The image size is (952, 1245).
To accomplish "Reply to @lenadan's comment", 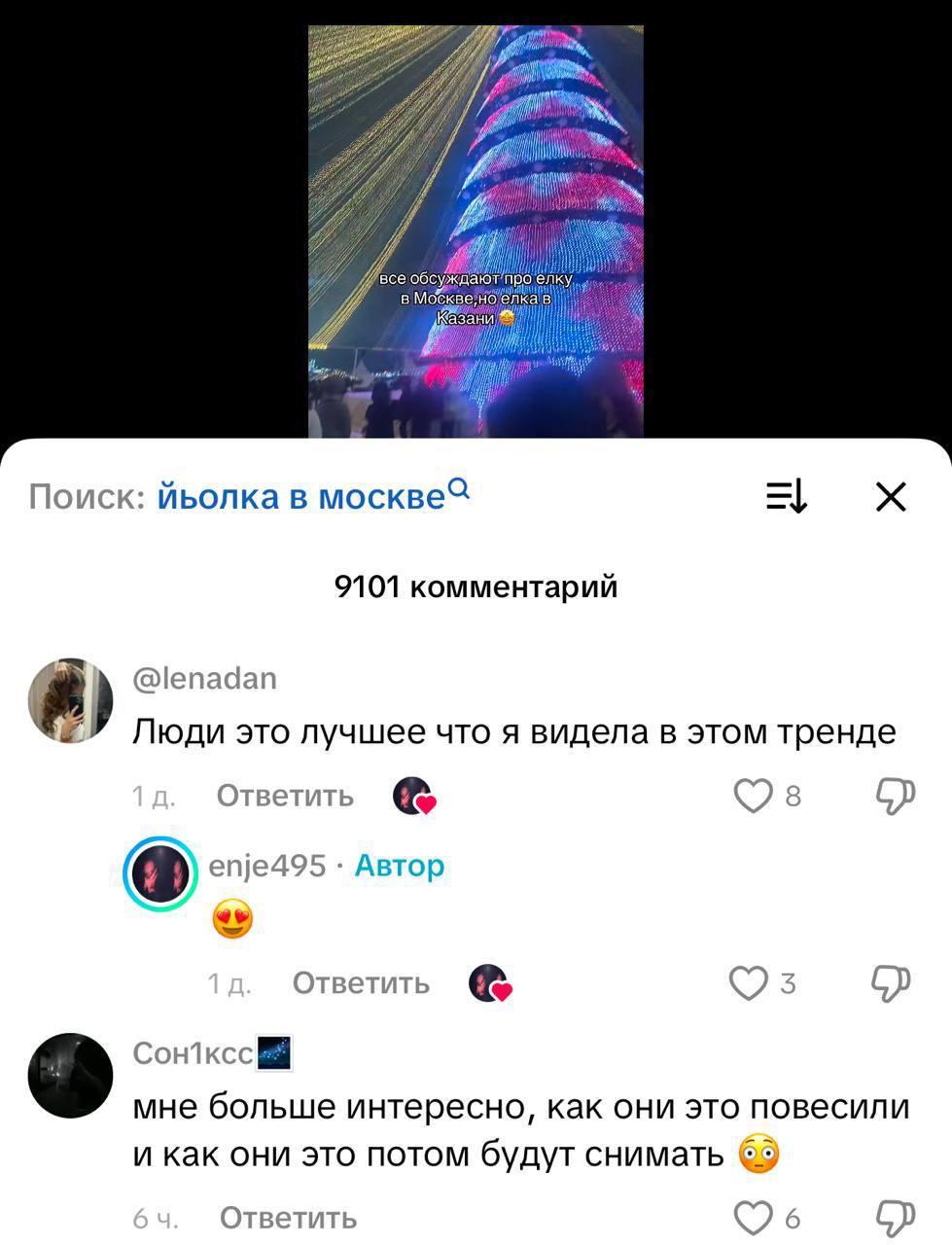I will pos(285,796).
